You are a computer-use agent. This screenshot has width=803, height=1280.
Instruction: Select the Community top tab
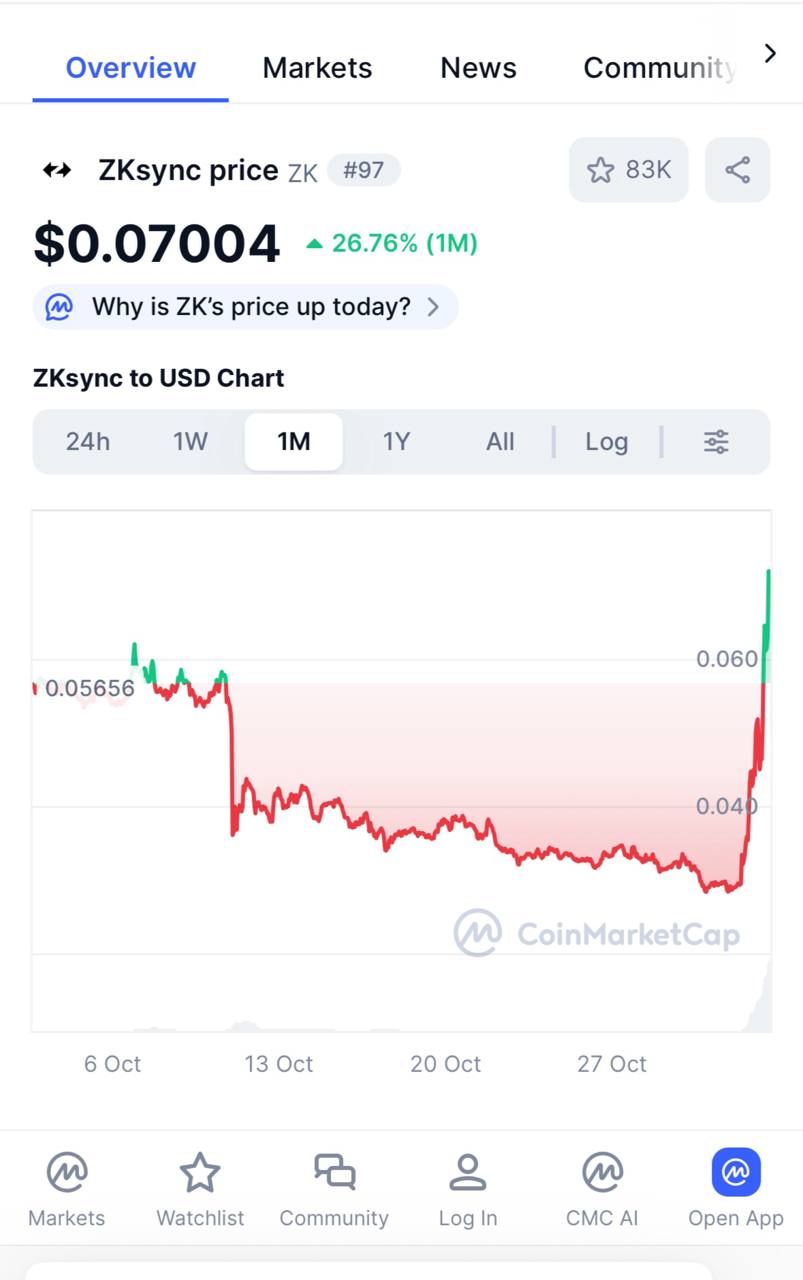coord(658,68)
